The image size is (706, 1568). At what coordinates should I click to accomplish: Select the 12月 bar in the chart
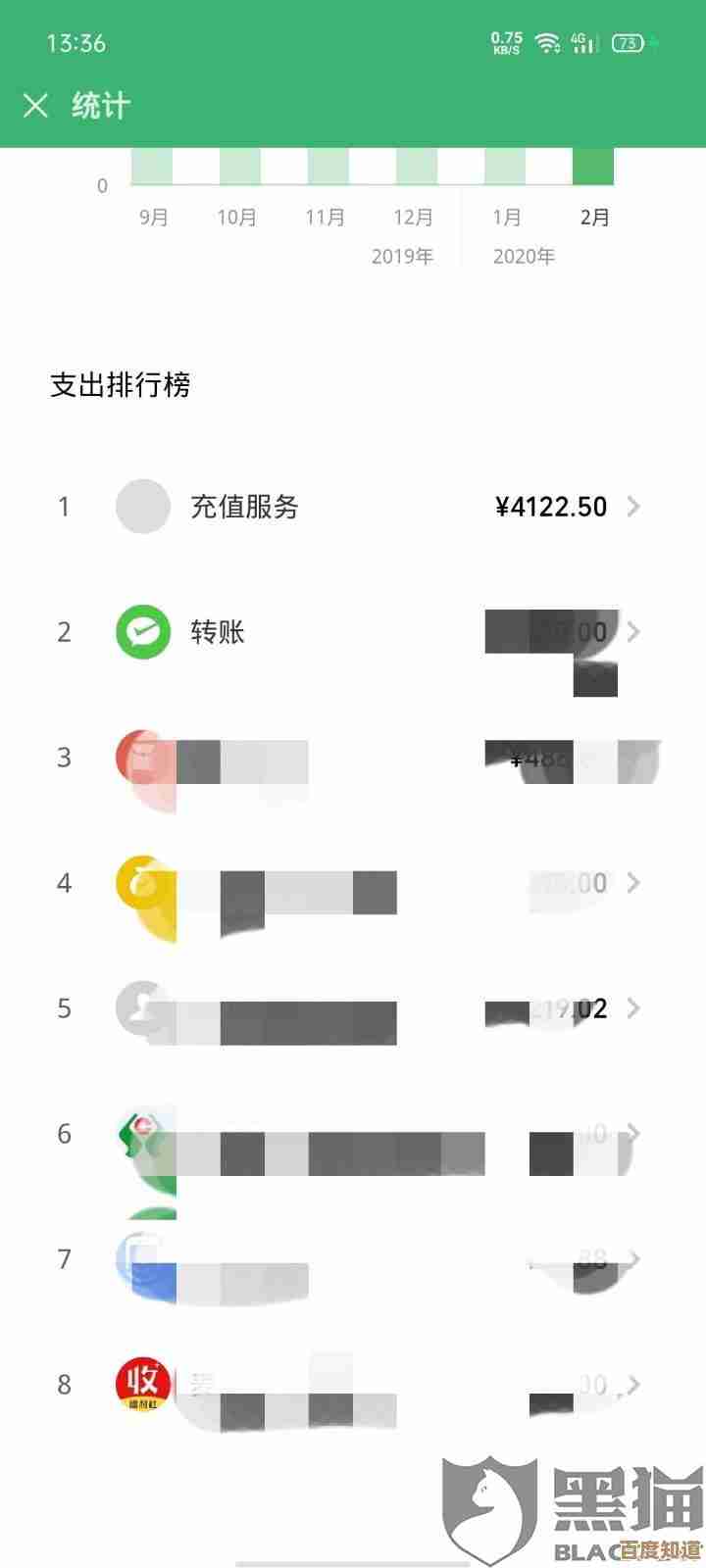point(417,167)
